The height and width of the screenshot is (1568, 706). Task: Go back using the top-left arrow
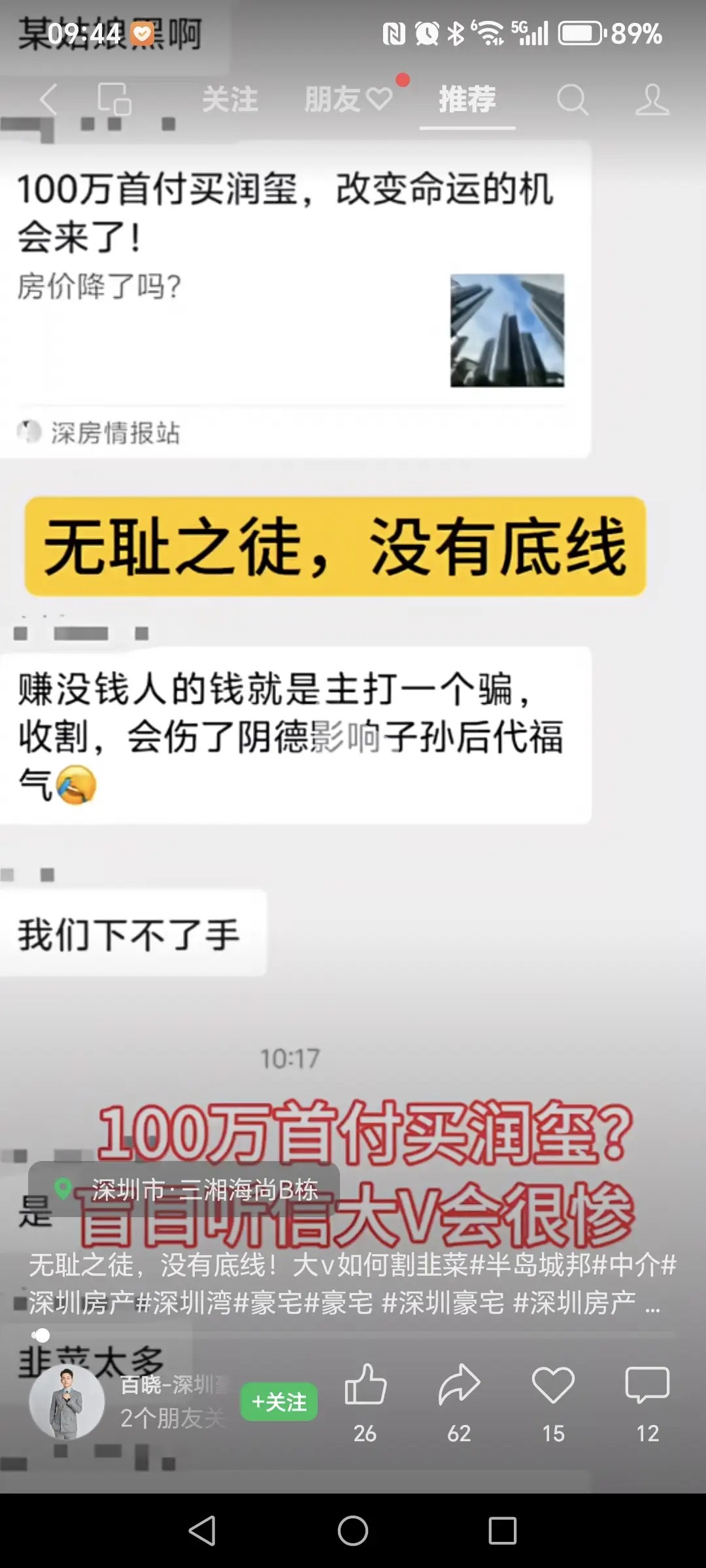coord(48,100)
